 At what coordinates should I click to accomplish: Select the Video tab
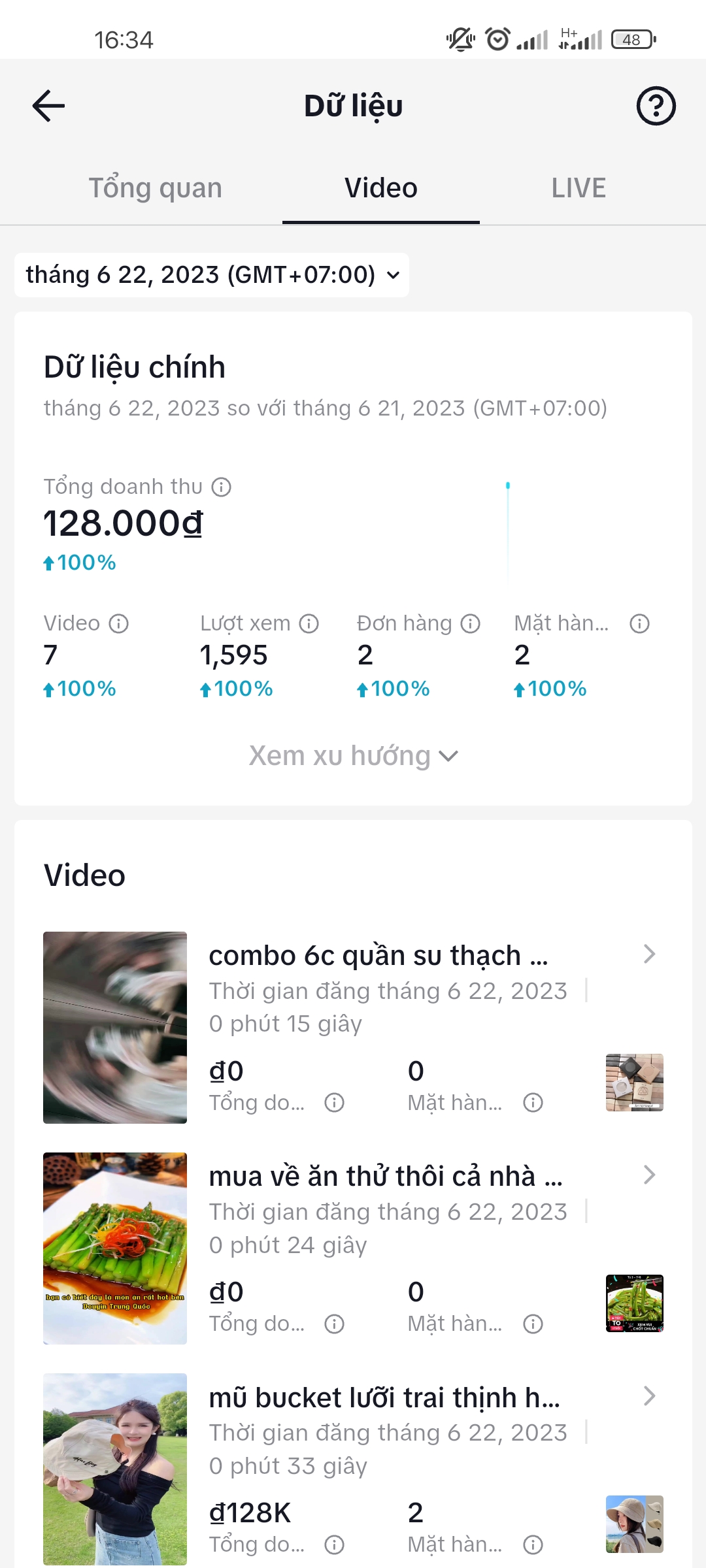click(x=381, y=188)
